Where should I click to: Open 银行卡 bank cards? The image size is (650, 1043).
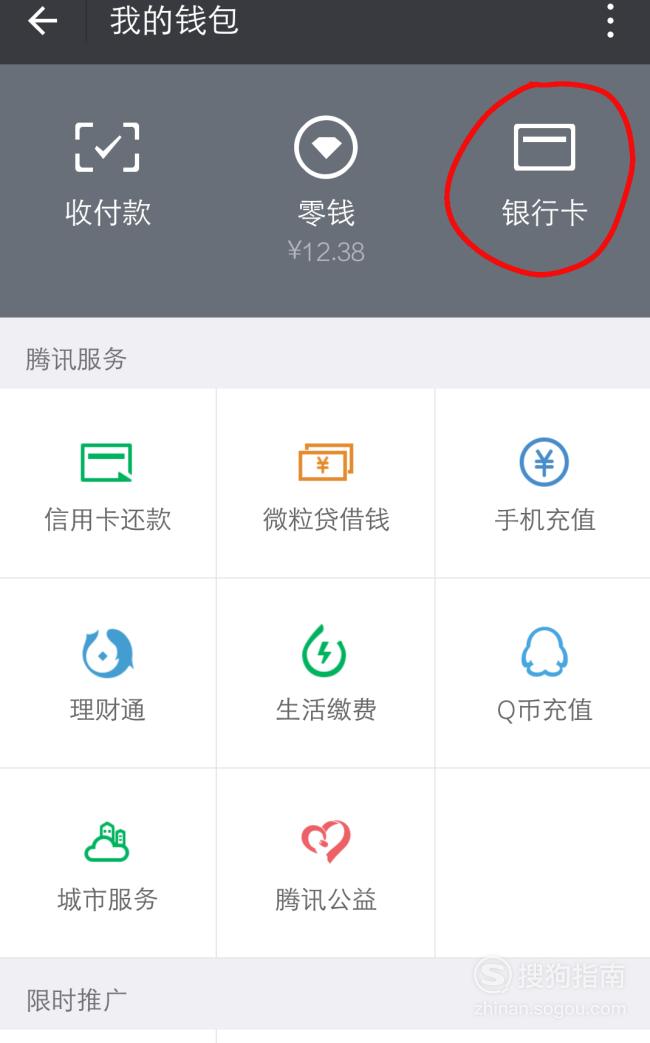point(544,176)
